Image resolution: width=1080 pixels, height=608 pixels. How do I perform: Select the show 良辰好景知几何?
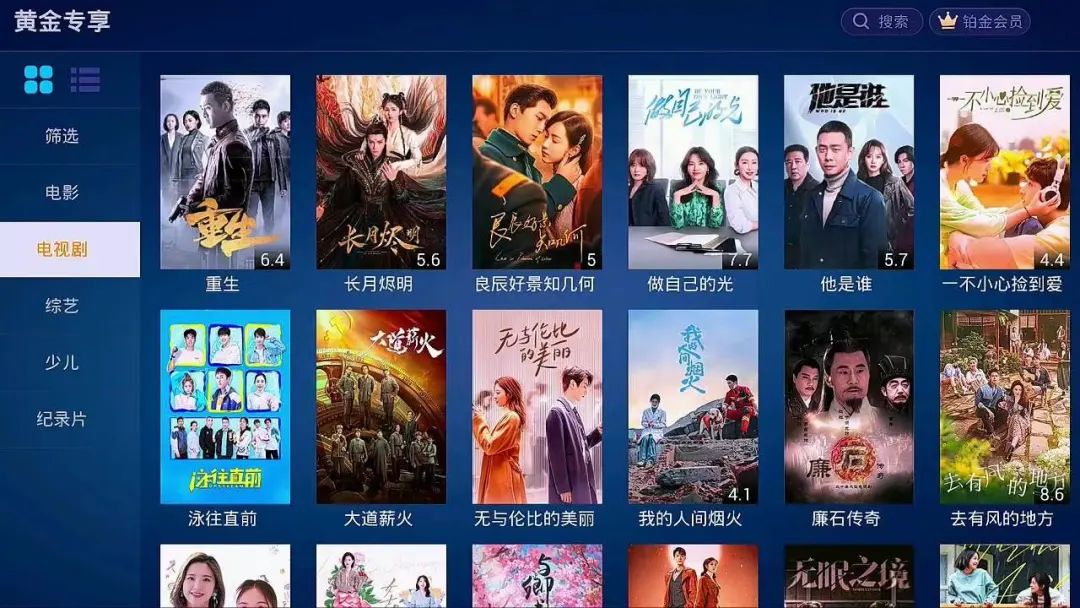pyautogui.click(x=537, y=172)
